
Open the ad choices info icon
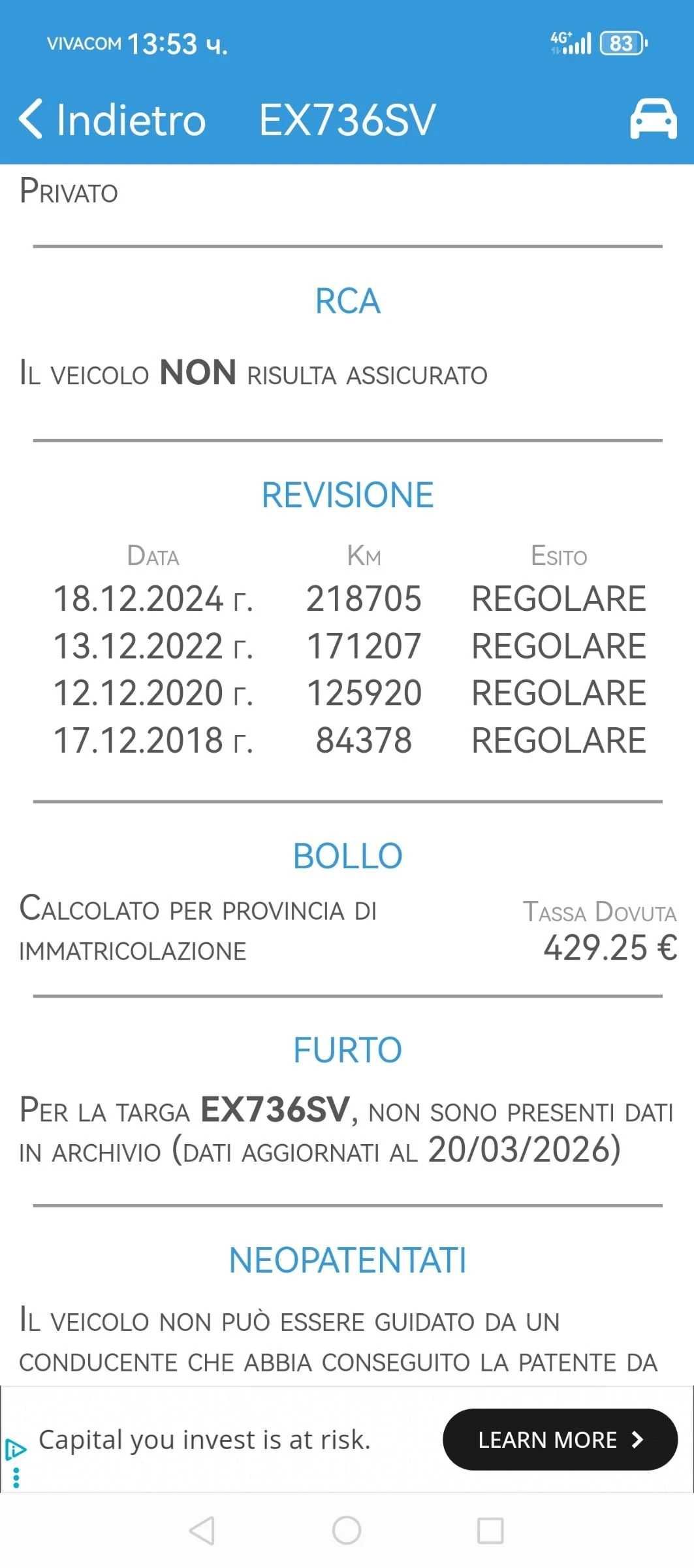click(x=16, y=1450)
